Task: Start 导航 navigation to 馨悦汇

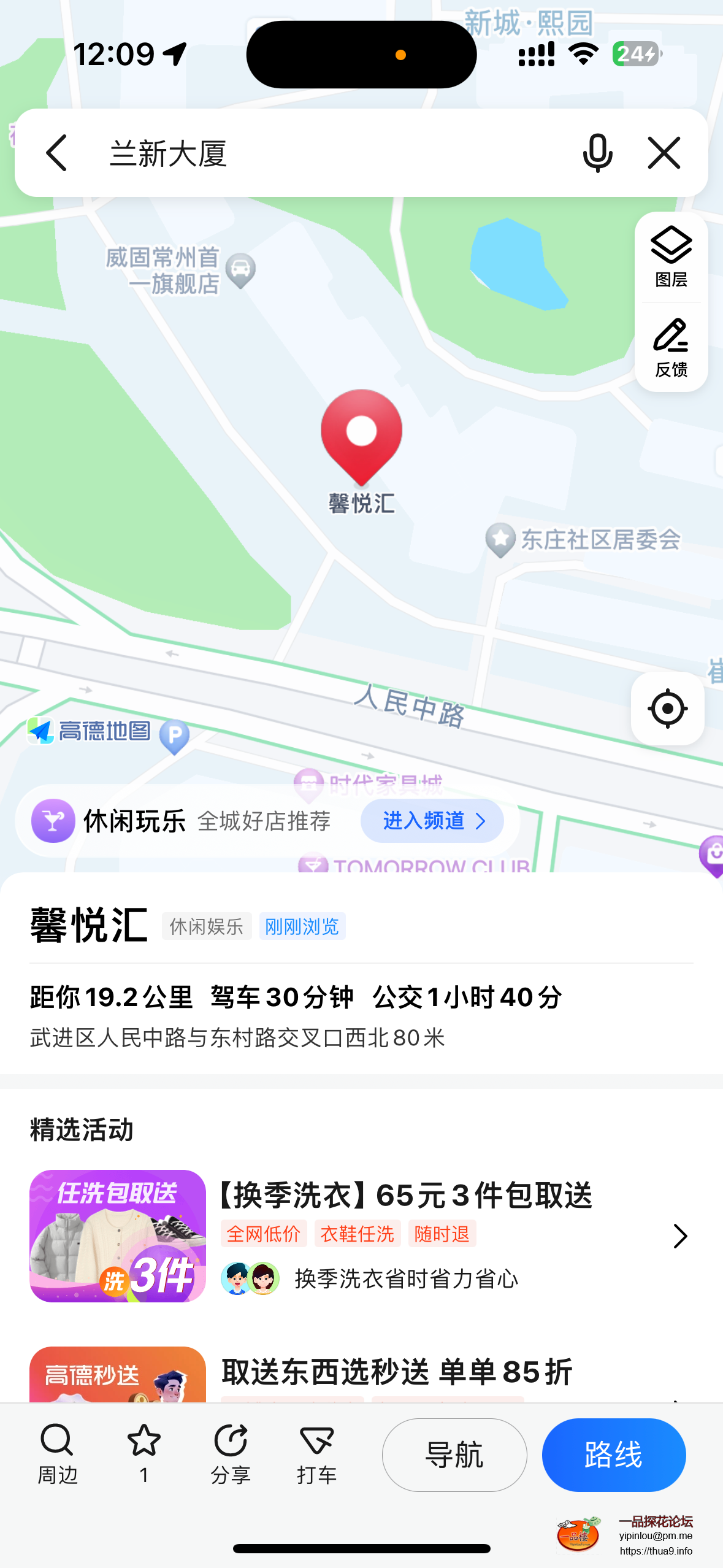Action: click(454, 1455)
